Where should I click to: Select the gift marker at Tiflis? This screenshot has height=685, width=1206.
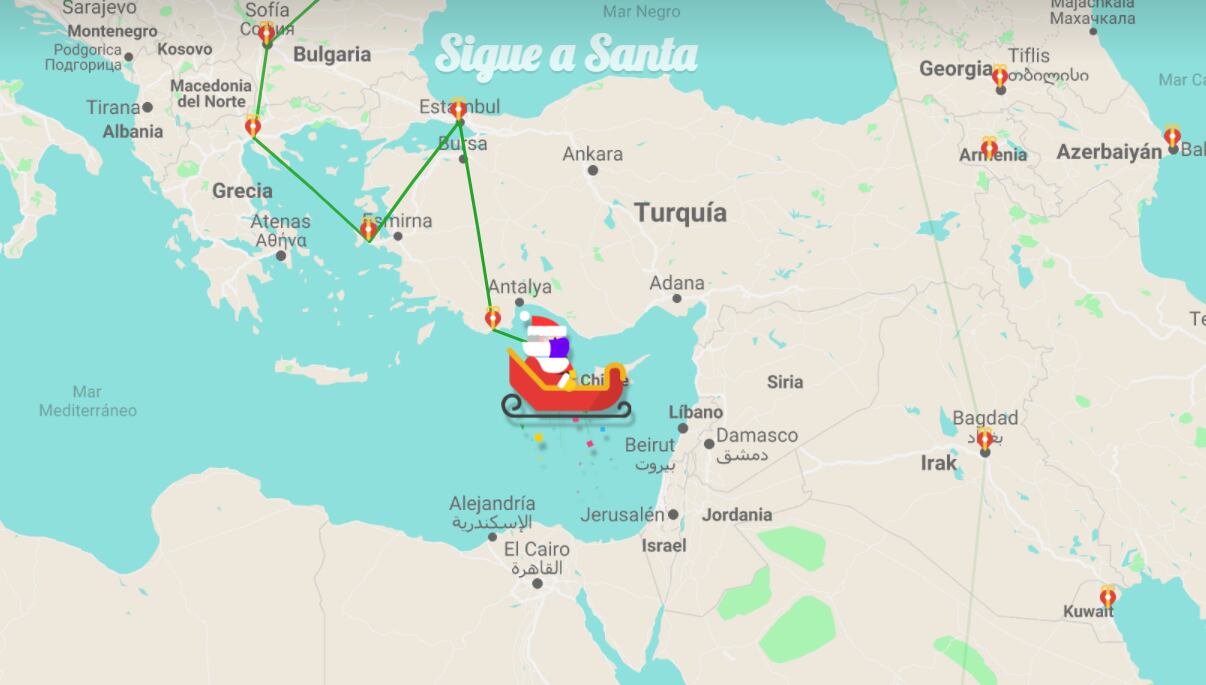(x=1000, y=76)
